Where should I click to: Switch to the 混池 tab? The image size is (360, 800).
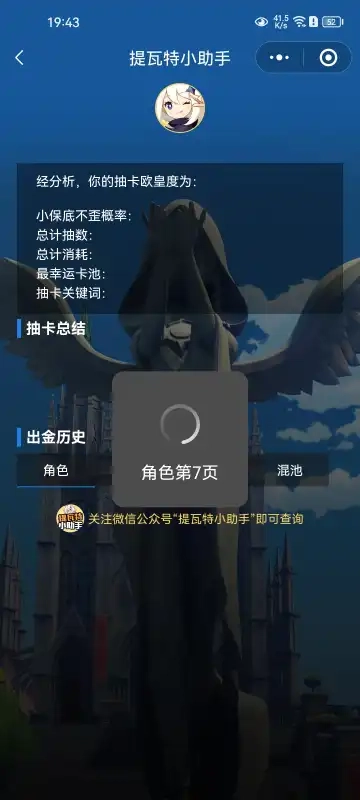pyautogui.click(x=290, y=470)
